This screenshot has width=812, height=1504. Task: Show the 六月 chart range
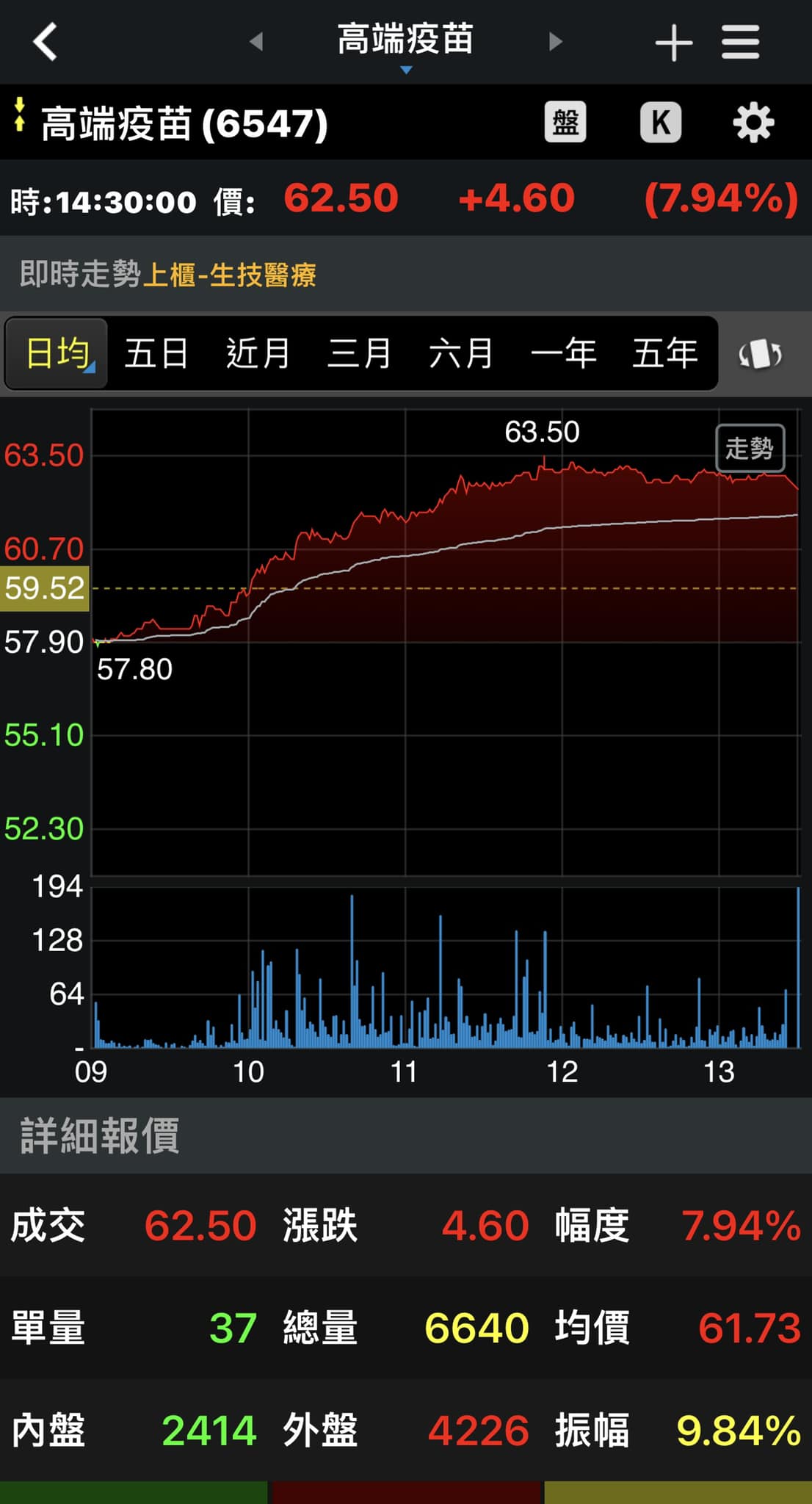461,353
